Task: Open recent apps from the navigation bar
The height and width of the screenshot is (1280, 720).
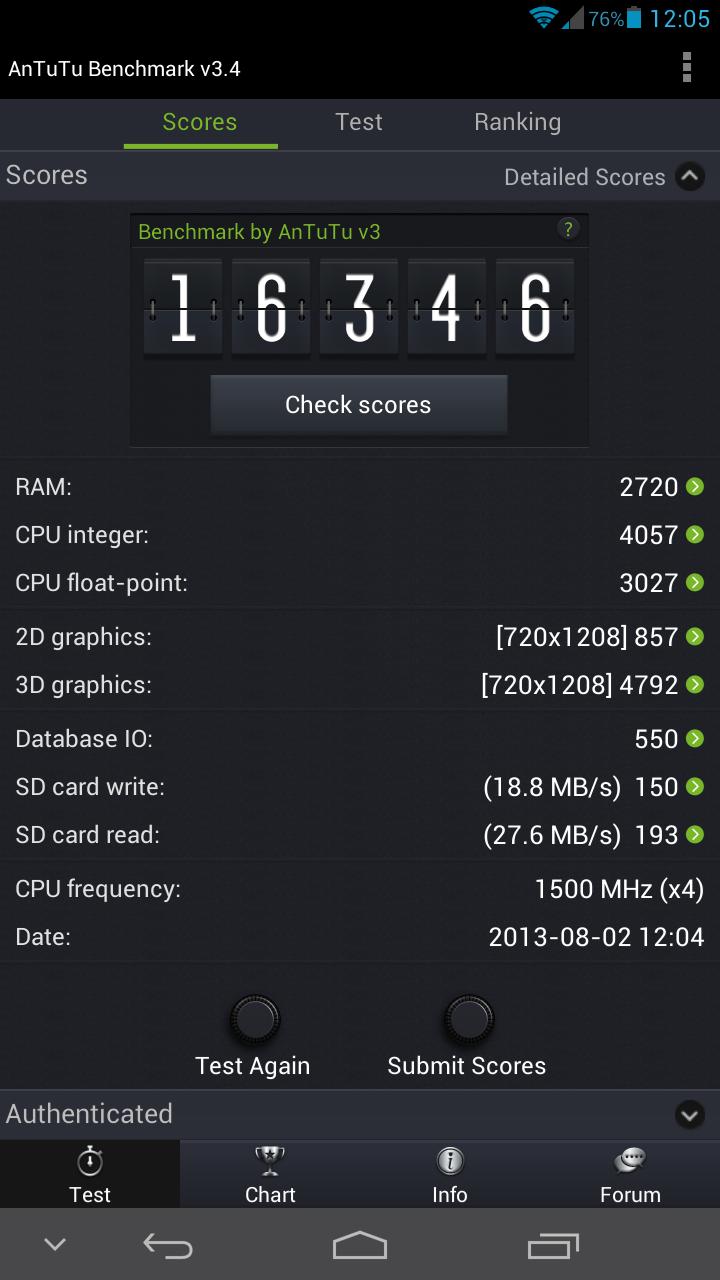Action: coord(553,1245)
